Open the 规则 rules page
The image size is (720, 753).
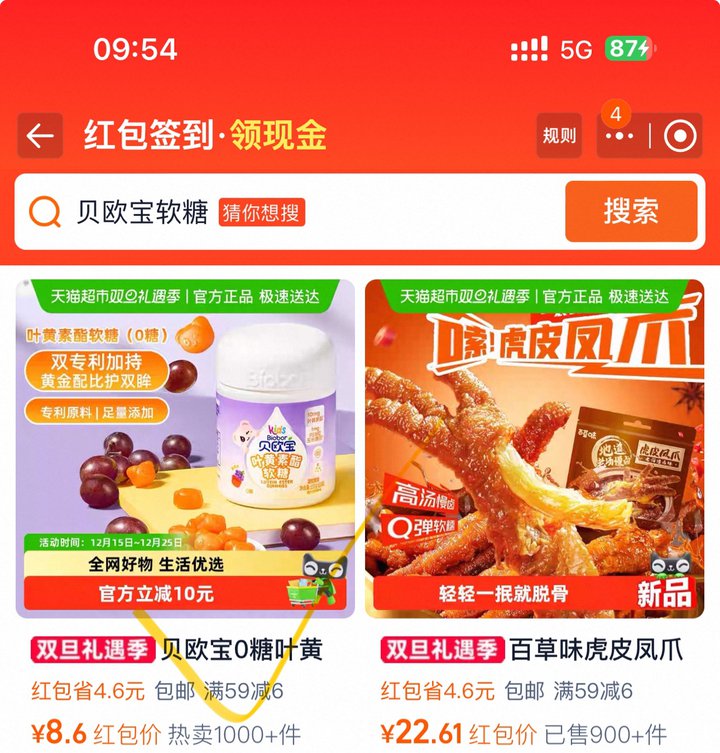coord(559,136)
